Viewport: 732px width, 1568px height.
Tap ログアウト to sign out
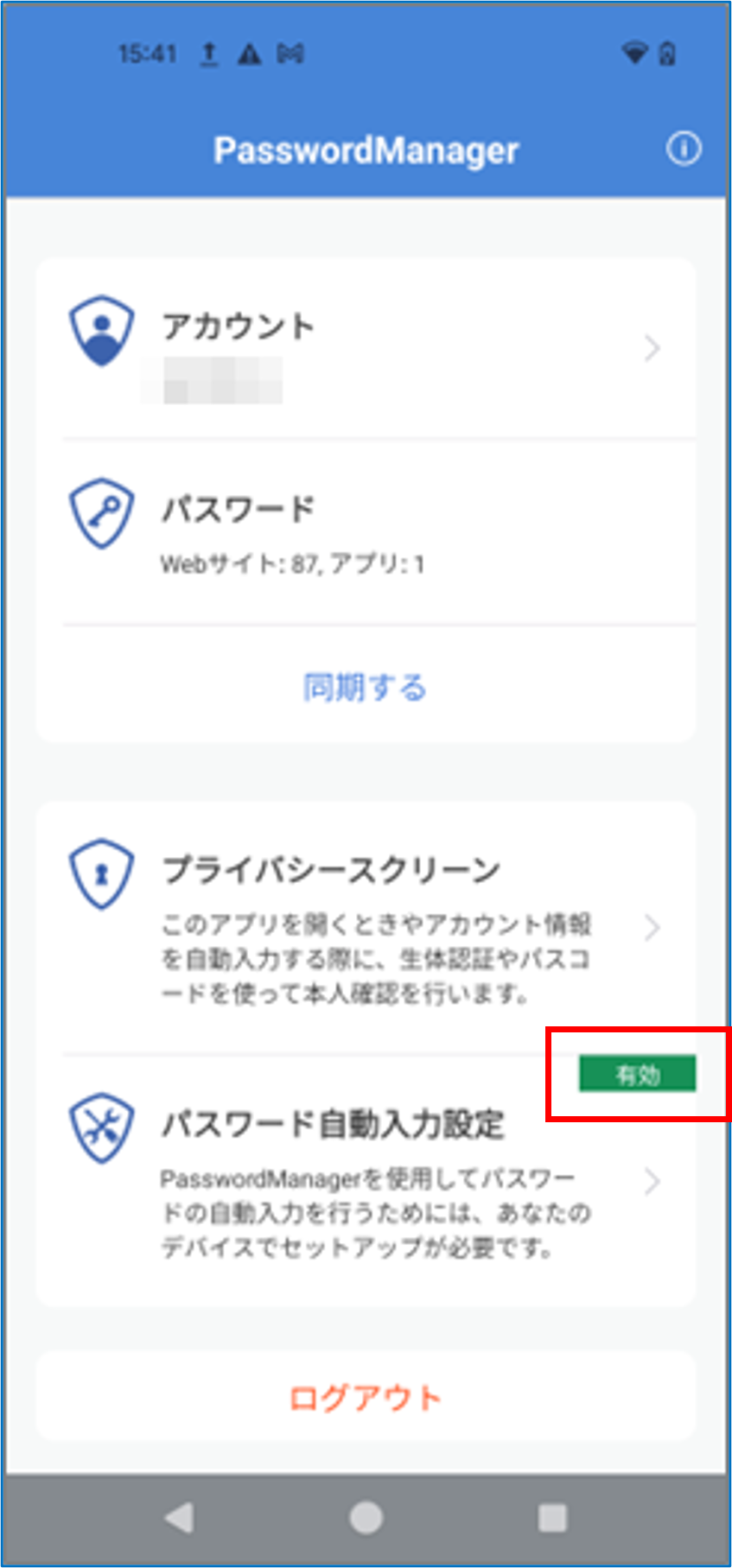click(365, 1397)
